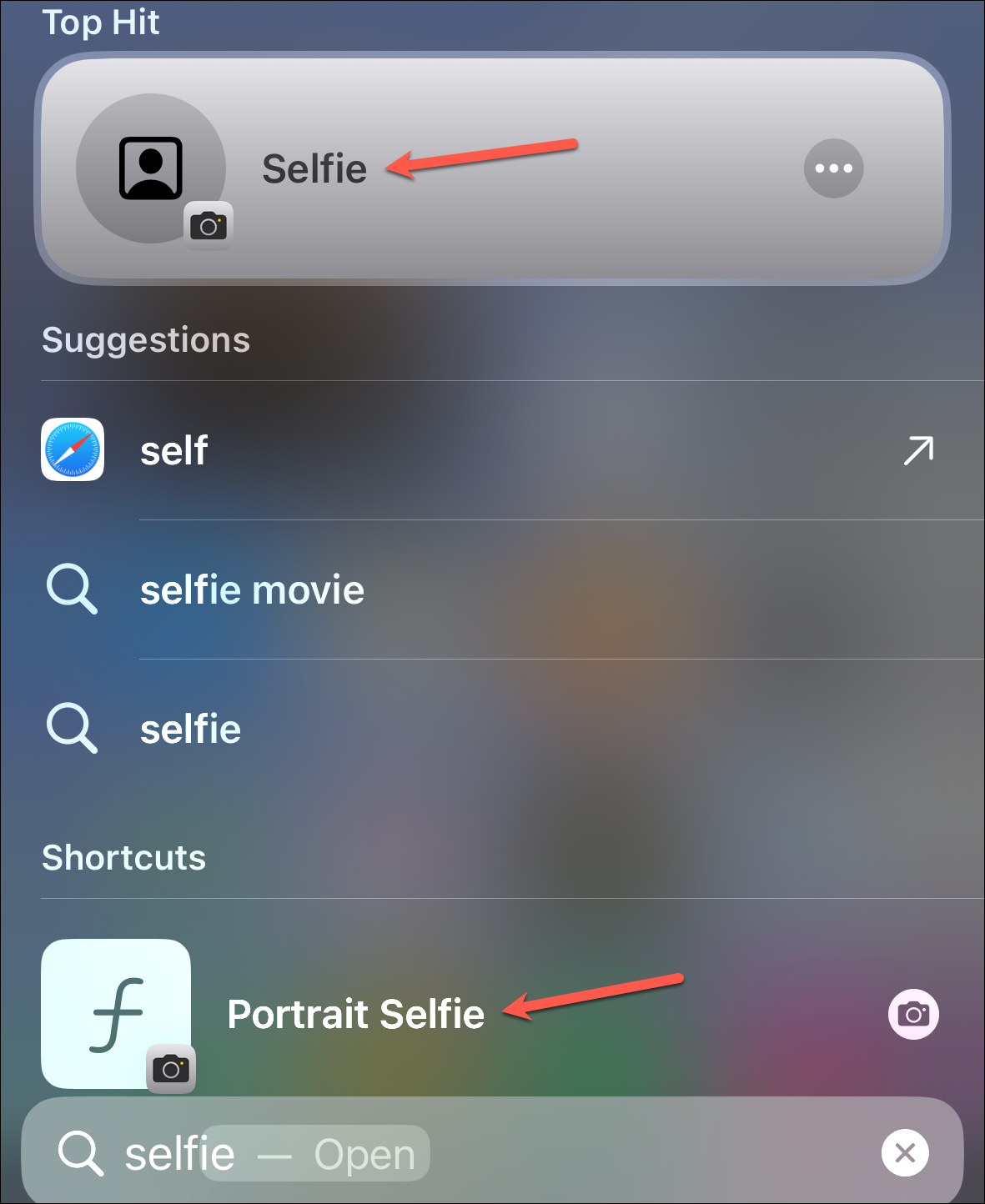The image size is (985, 1204).
Task: Clear the search field text
Action: coord(905,1153)
